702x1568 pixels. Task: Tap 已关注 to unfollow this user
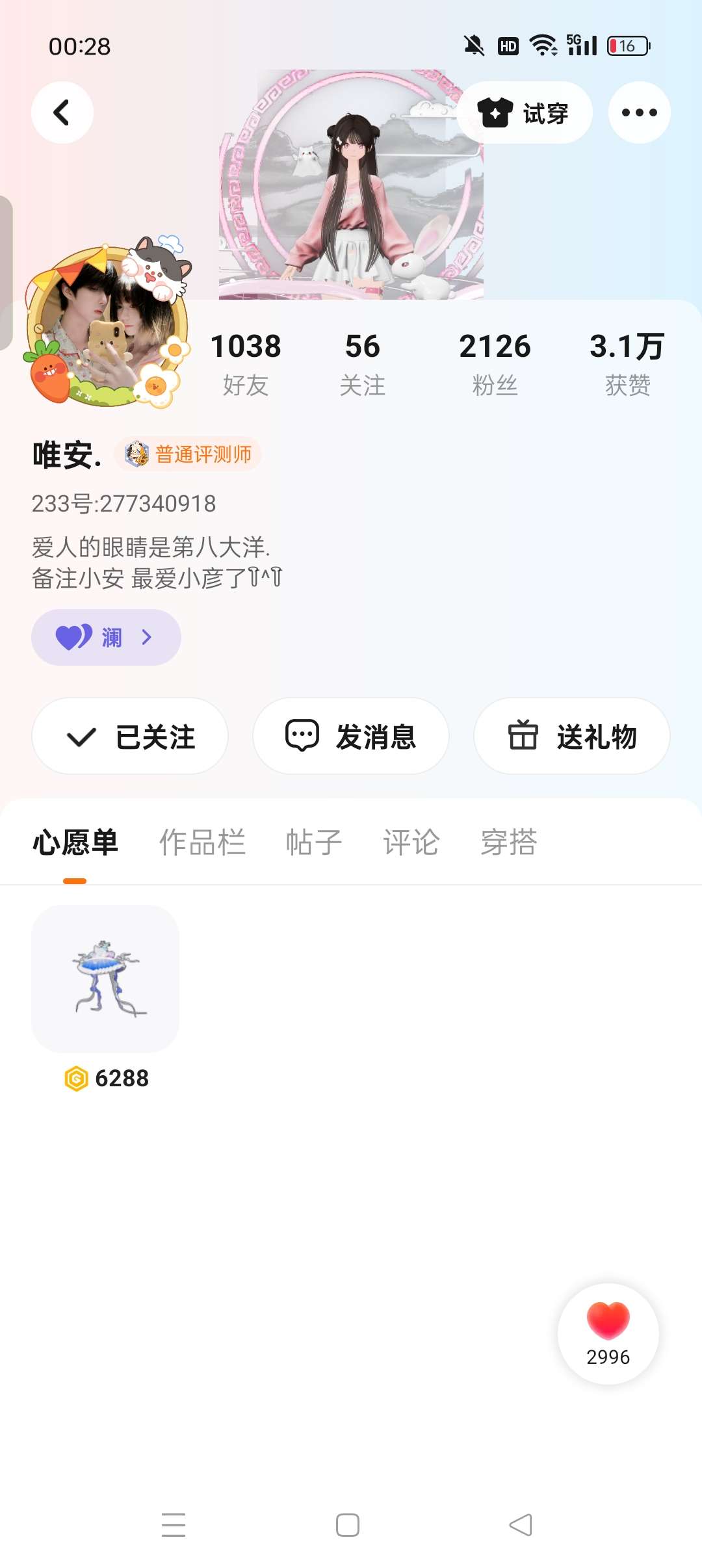[x=130, y=737]
